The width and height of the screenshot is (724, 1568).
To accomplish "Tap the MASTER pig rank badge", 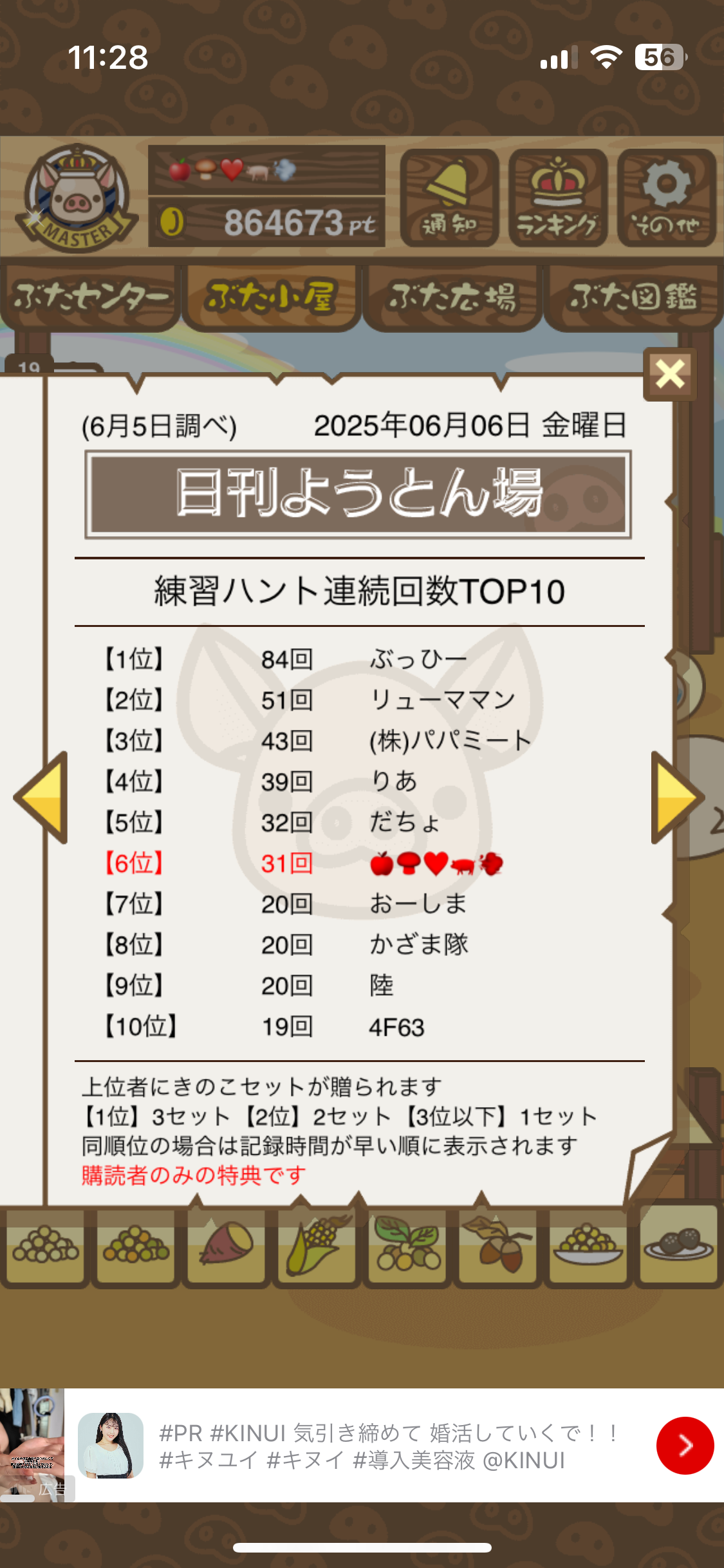I will (77, 198).
